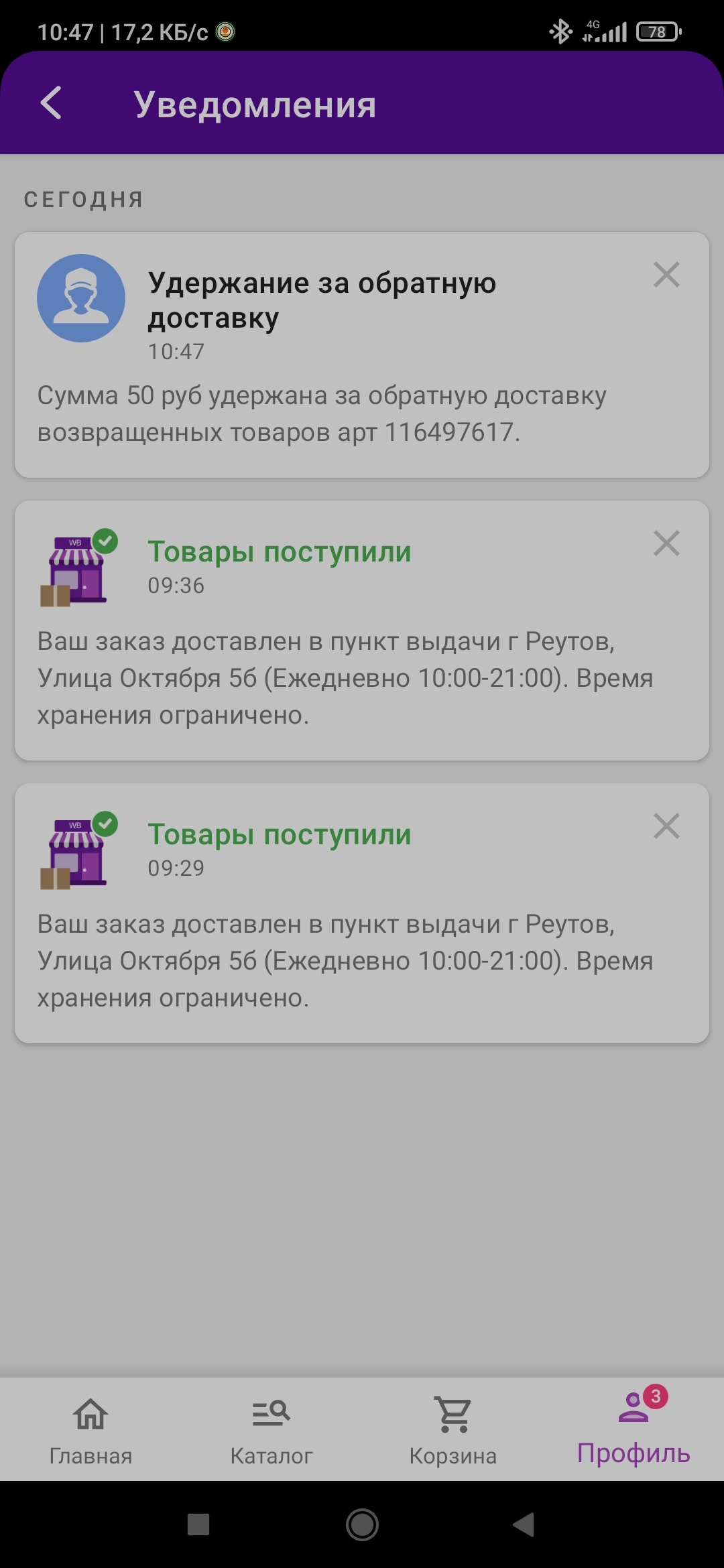Switch to the Каталог tab
The width and height of the screenshot is (724, 1568).
(x=271, y=1429)
